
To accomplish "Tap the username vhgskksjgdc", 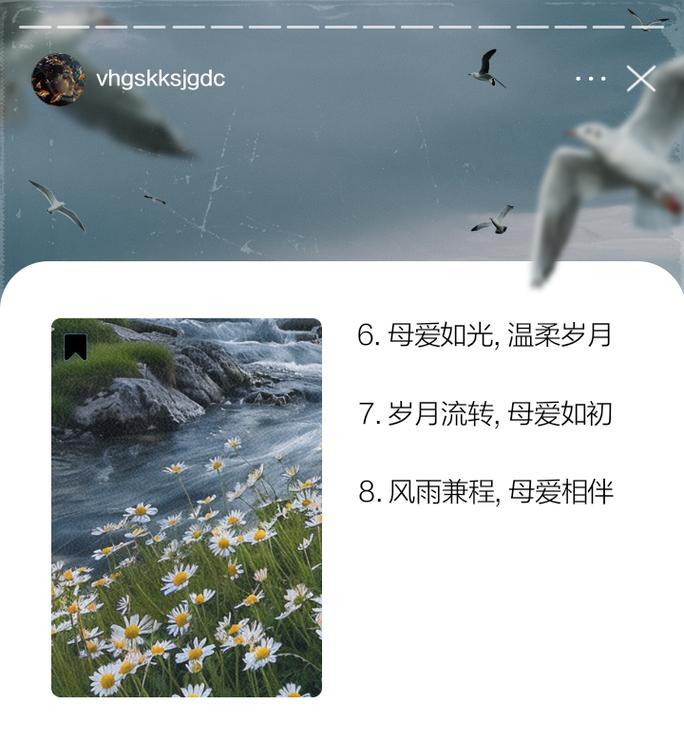I will [160, 79].
